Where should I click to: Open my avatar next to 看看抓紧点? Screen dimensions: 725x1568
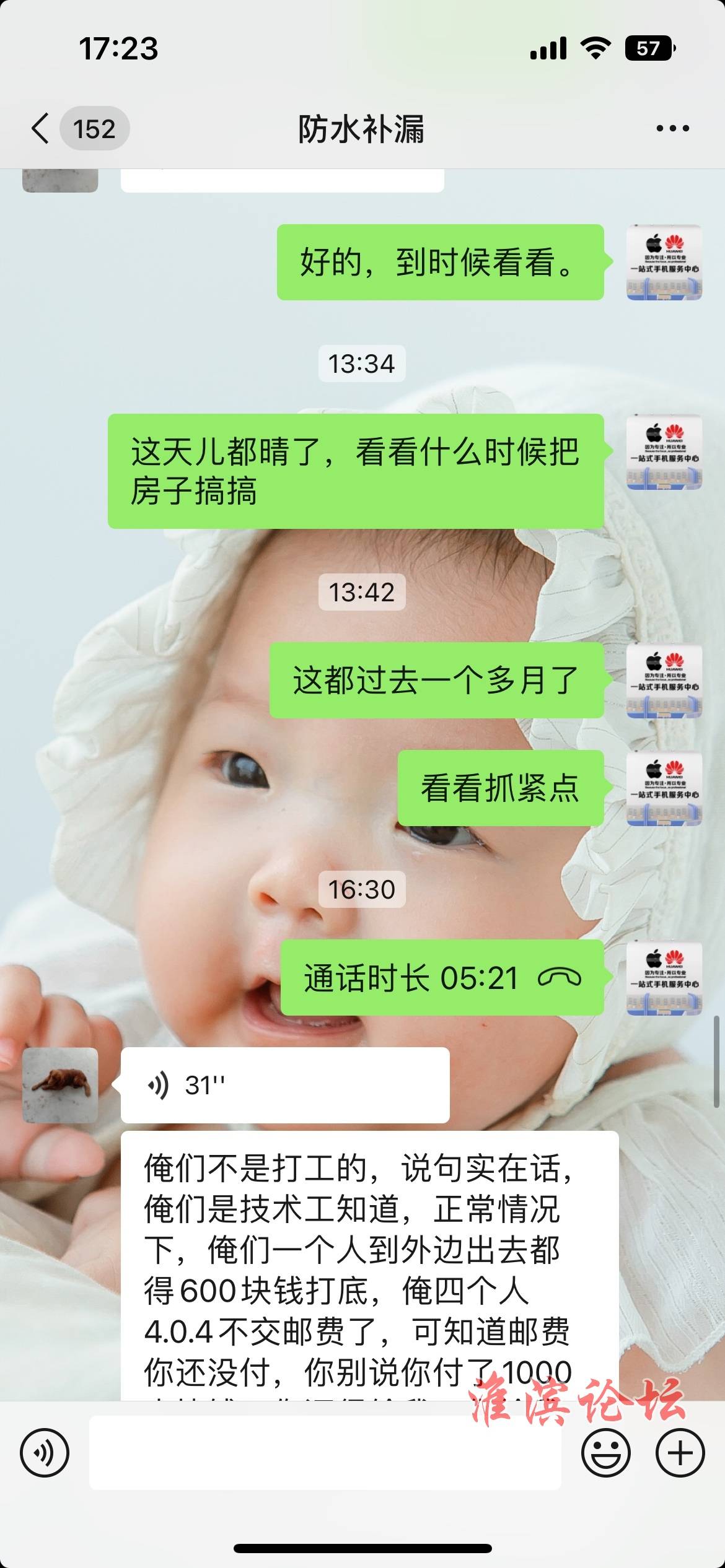tap(664, 788)
